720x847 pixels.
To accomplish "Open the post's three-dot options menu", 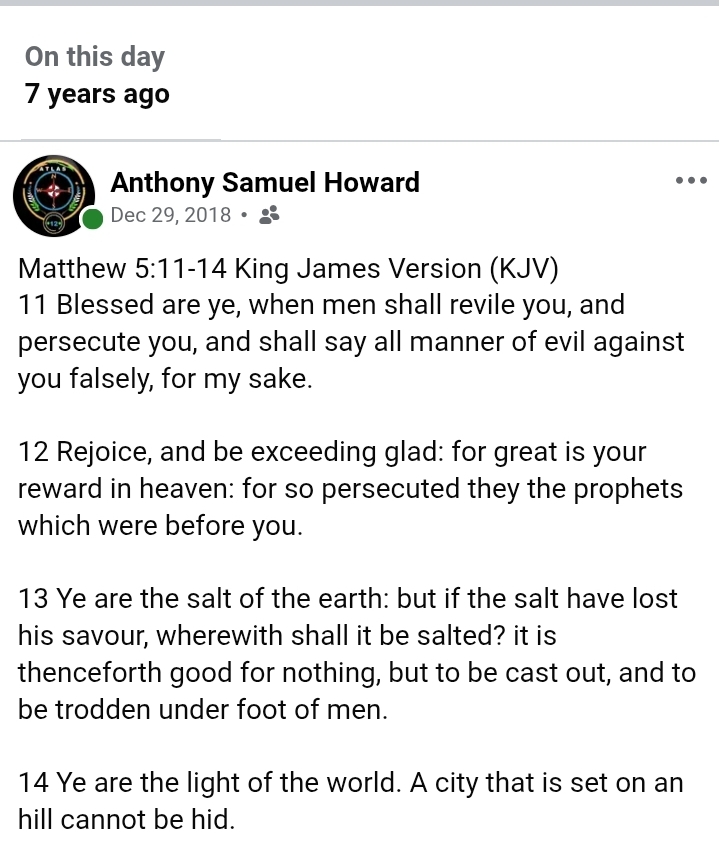I will point(691,181).
